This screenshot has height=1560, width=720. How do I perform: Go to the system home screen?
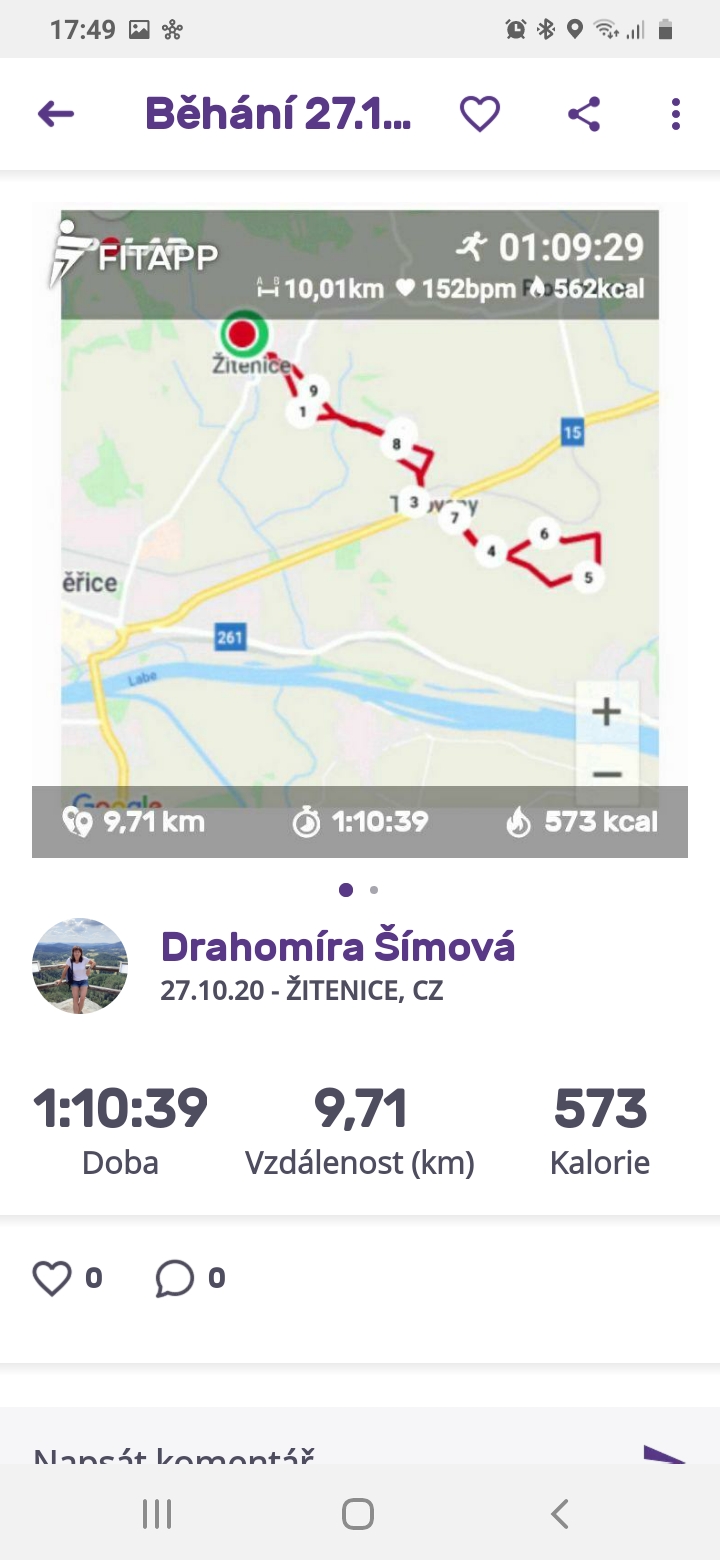[358, 1514]
